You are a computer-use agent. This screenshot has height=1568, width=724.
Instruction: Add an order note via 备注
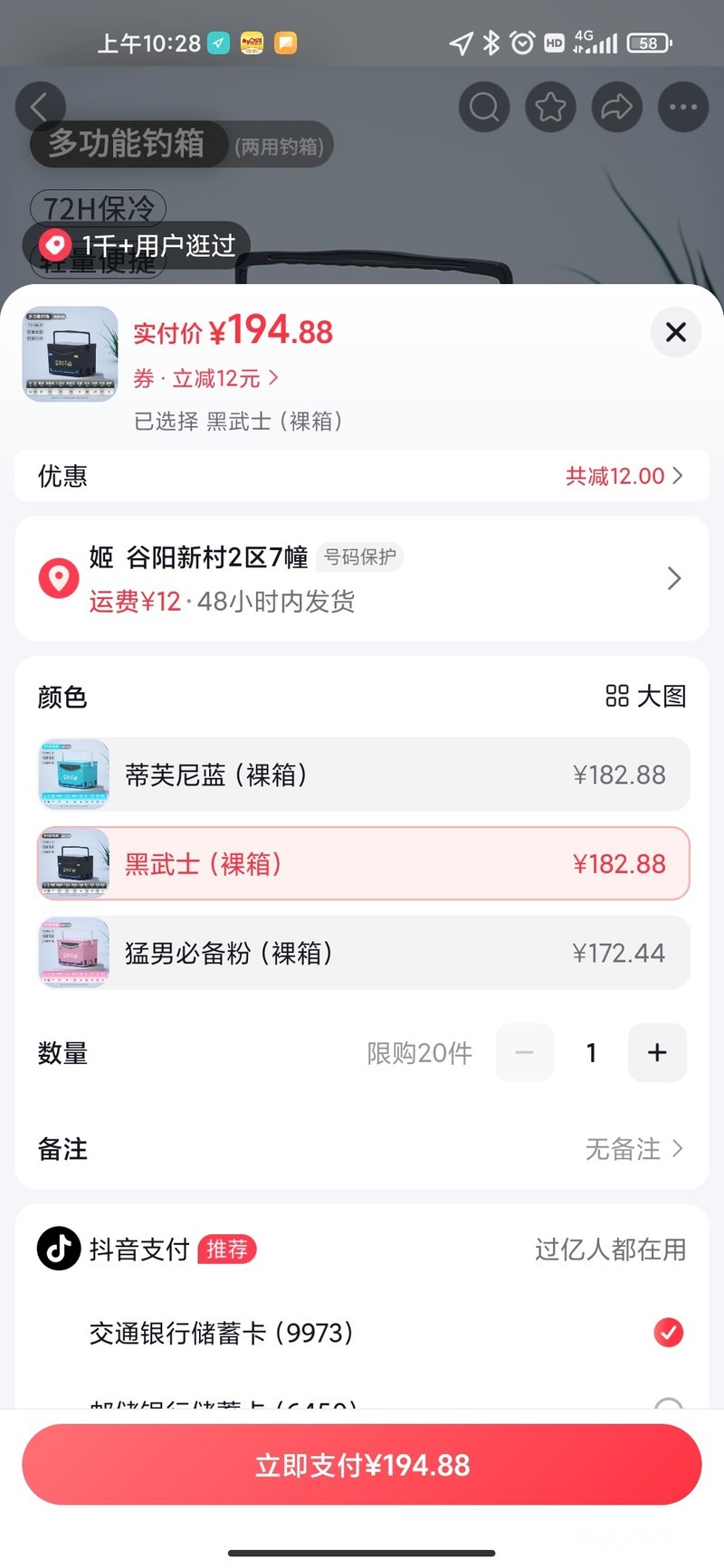[x=362, y=1148]
